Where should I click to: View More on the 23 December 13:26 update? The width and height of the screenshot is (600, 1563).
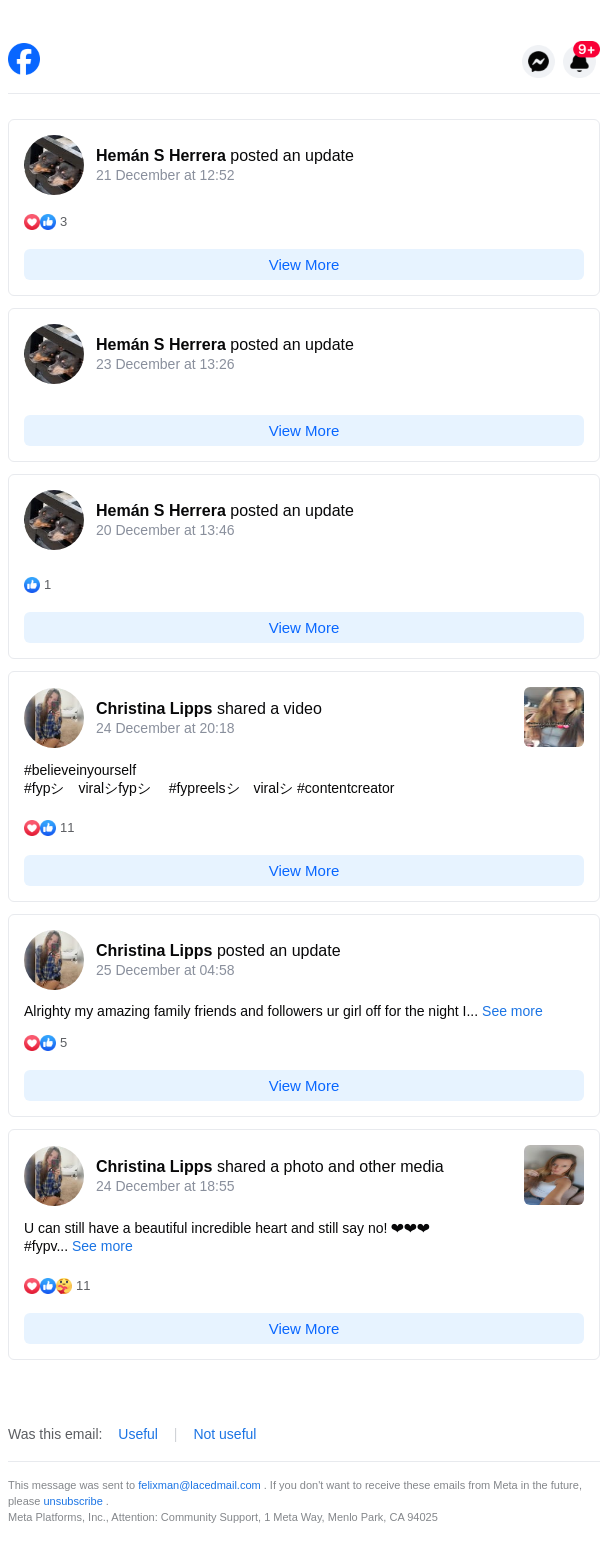(x=304, y=431)
